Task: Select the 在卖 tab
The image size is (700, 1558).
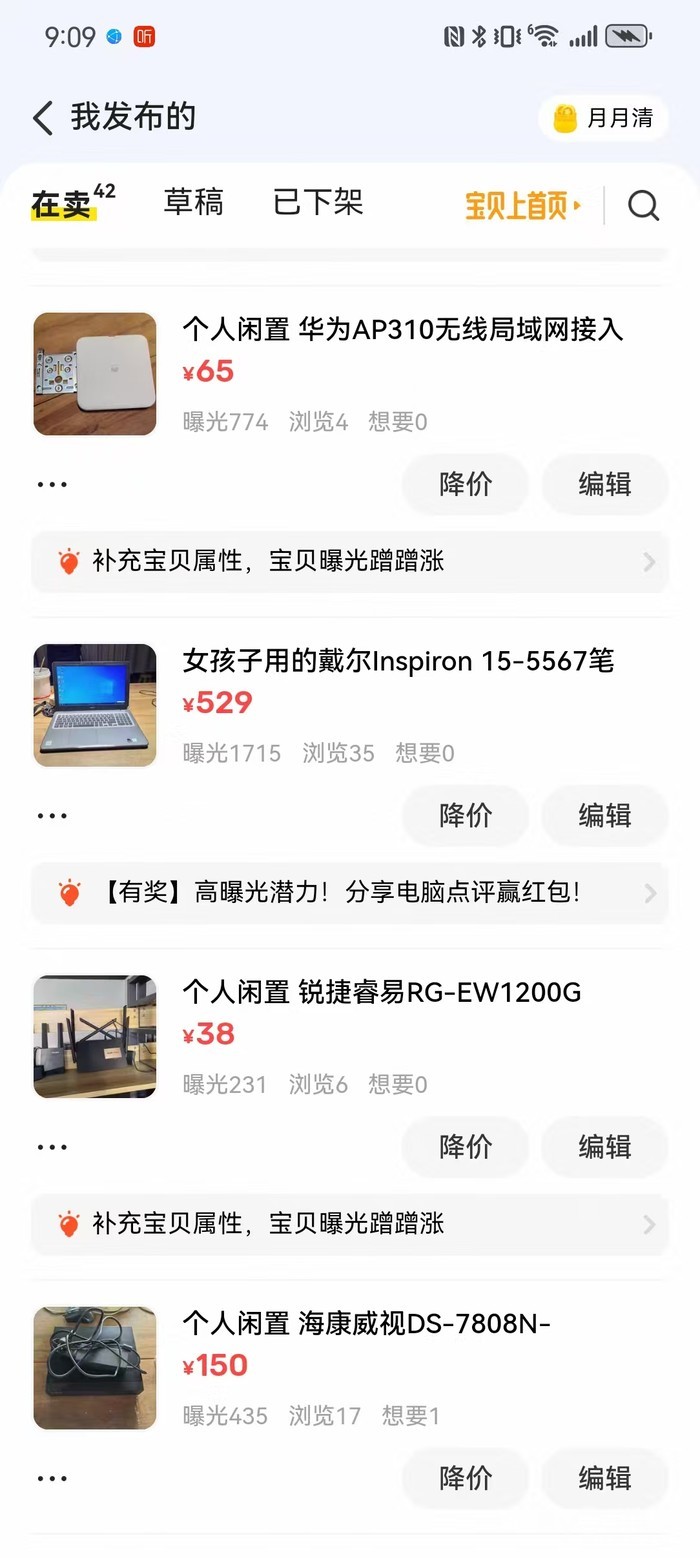Action: 62,204
